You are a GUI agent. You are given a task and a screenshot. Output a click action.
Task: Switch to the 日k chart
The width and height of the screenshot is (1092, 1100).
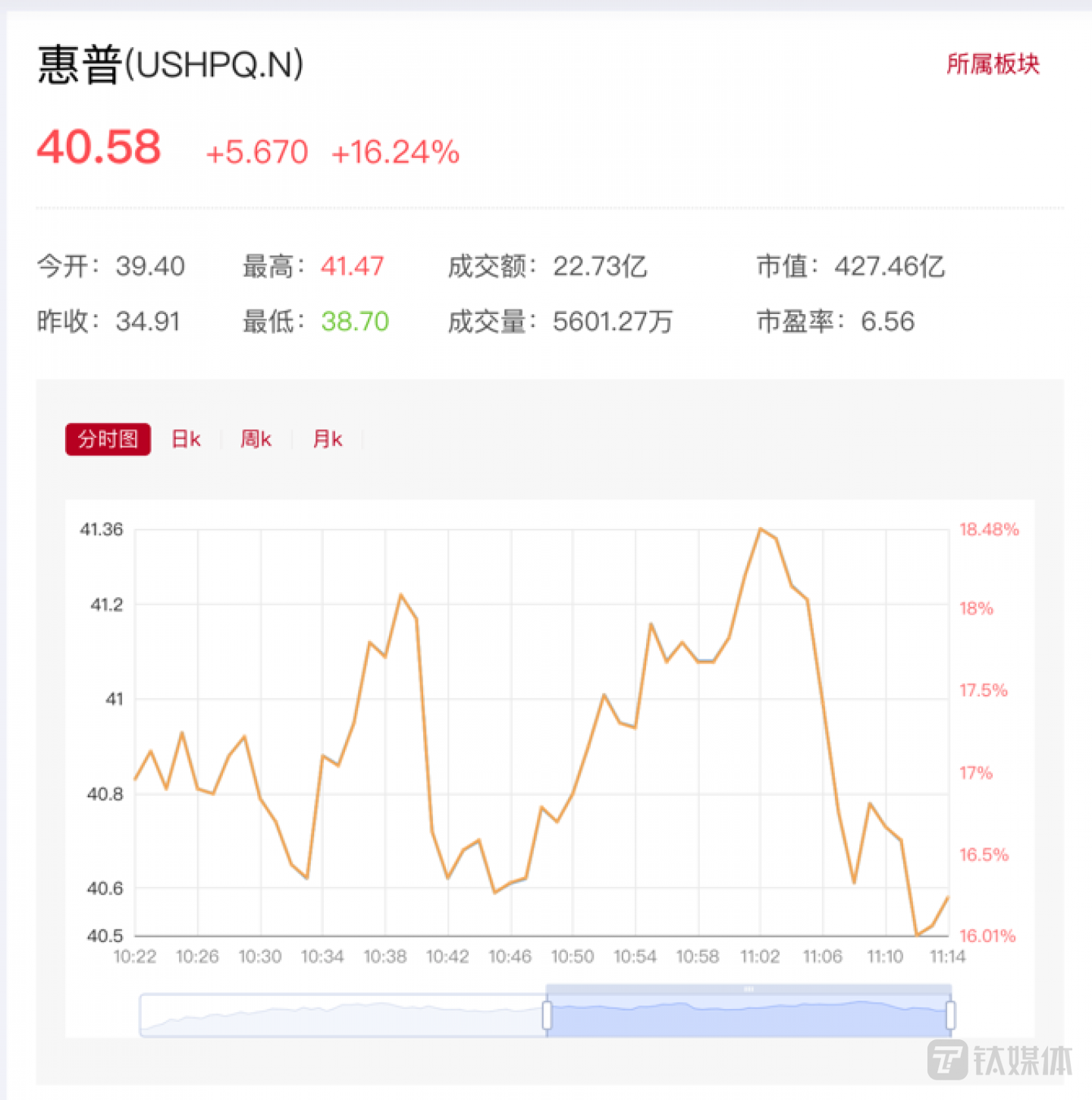(186, 439)
